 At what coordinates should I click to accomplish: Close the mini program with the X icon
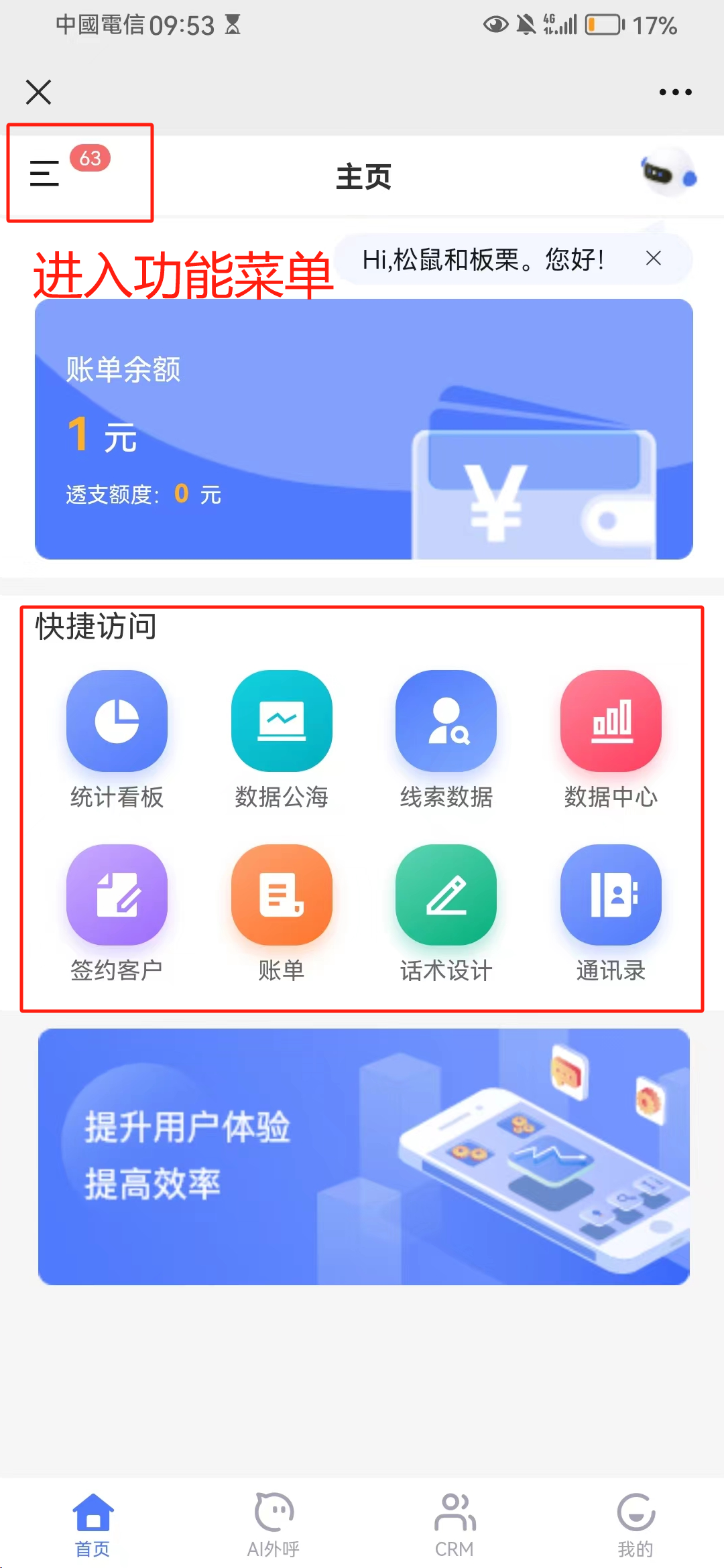tap(38, 92)
